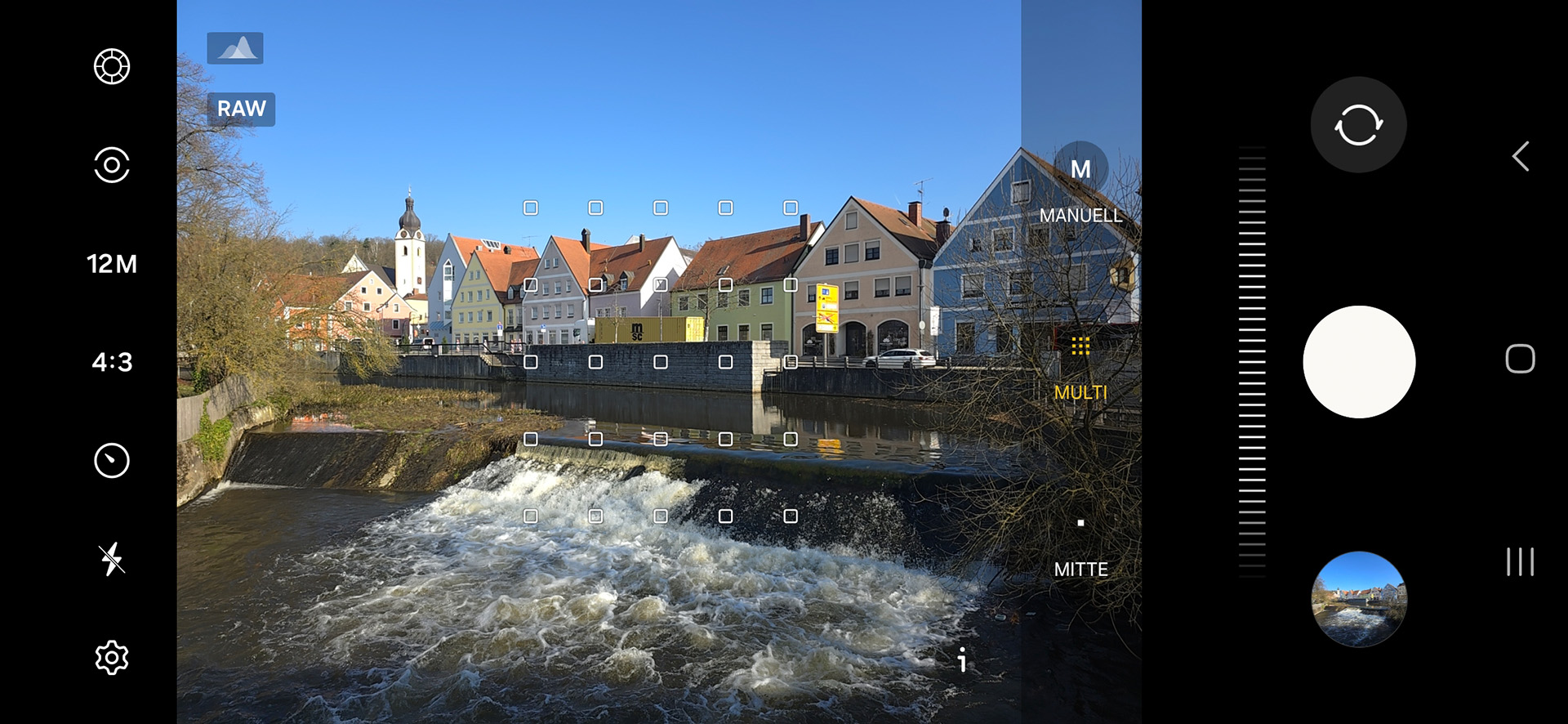Change the 4:3 aspect ratio
The height and width of the screenshot is (724, 1568).
(x=112, y=362)
